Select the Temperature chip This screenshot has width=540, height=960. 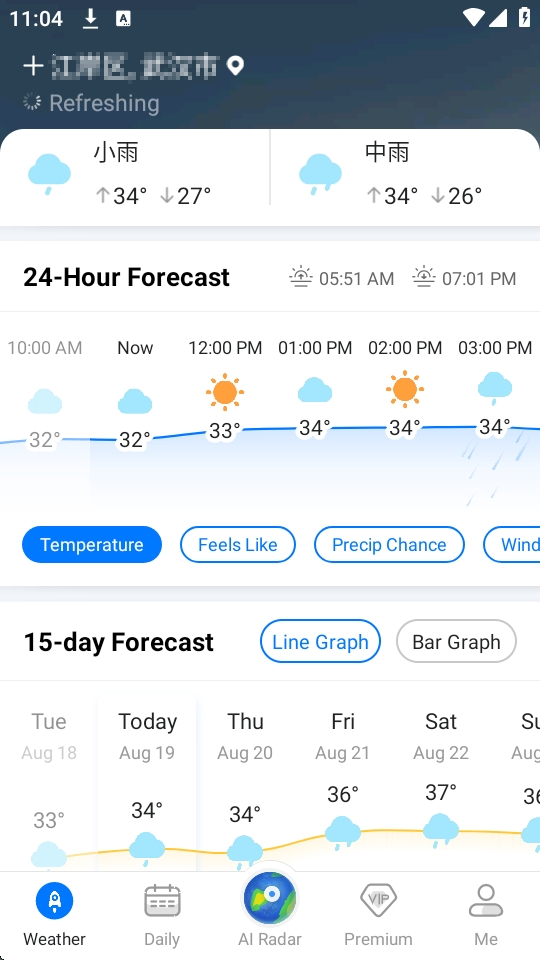point(92,544)
